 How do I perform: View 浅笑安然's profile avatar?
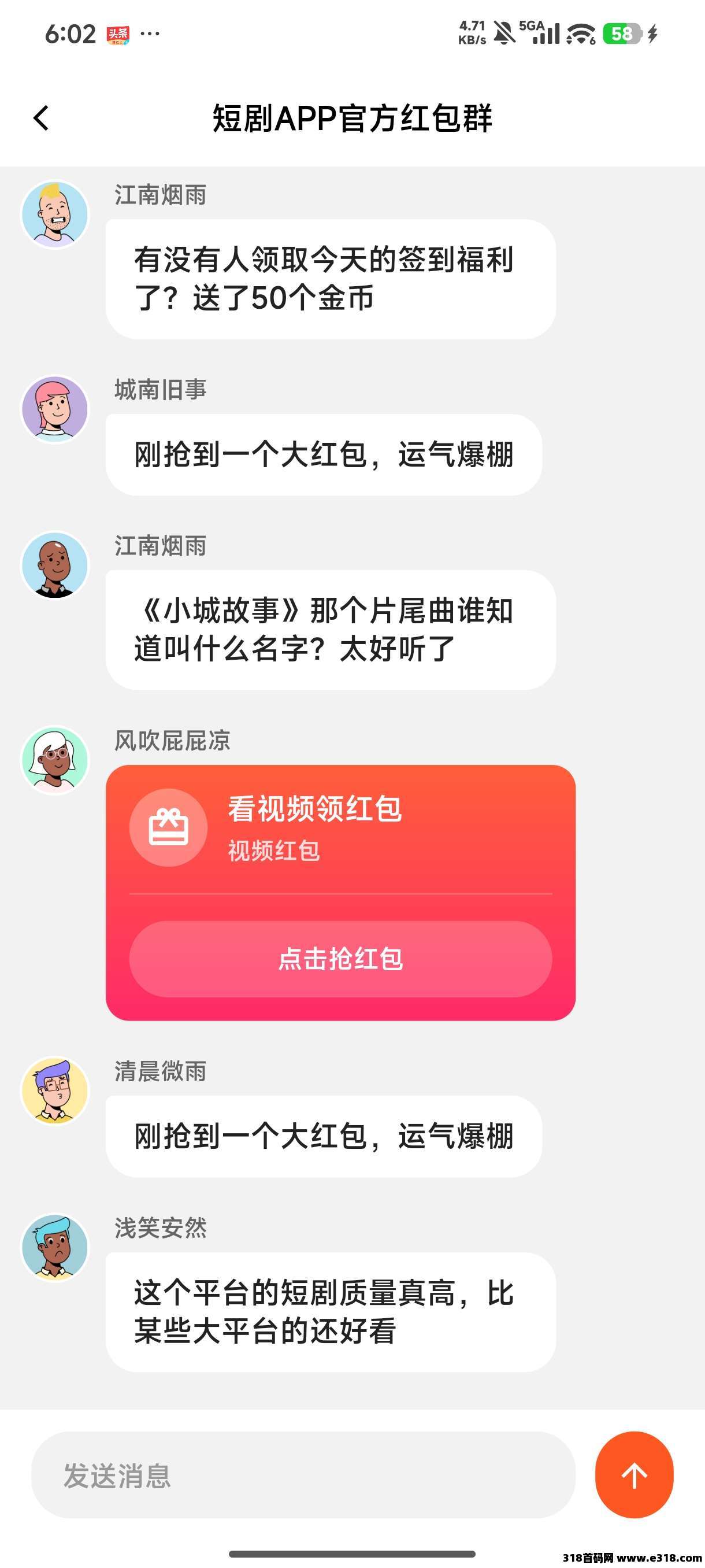click(55, 1247)
